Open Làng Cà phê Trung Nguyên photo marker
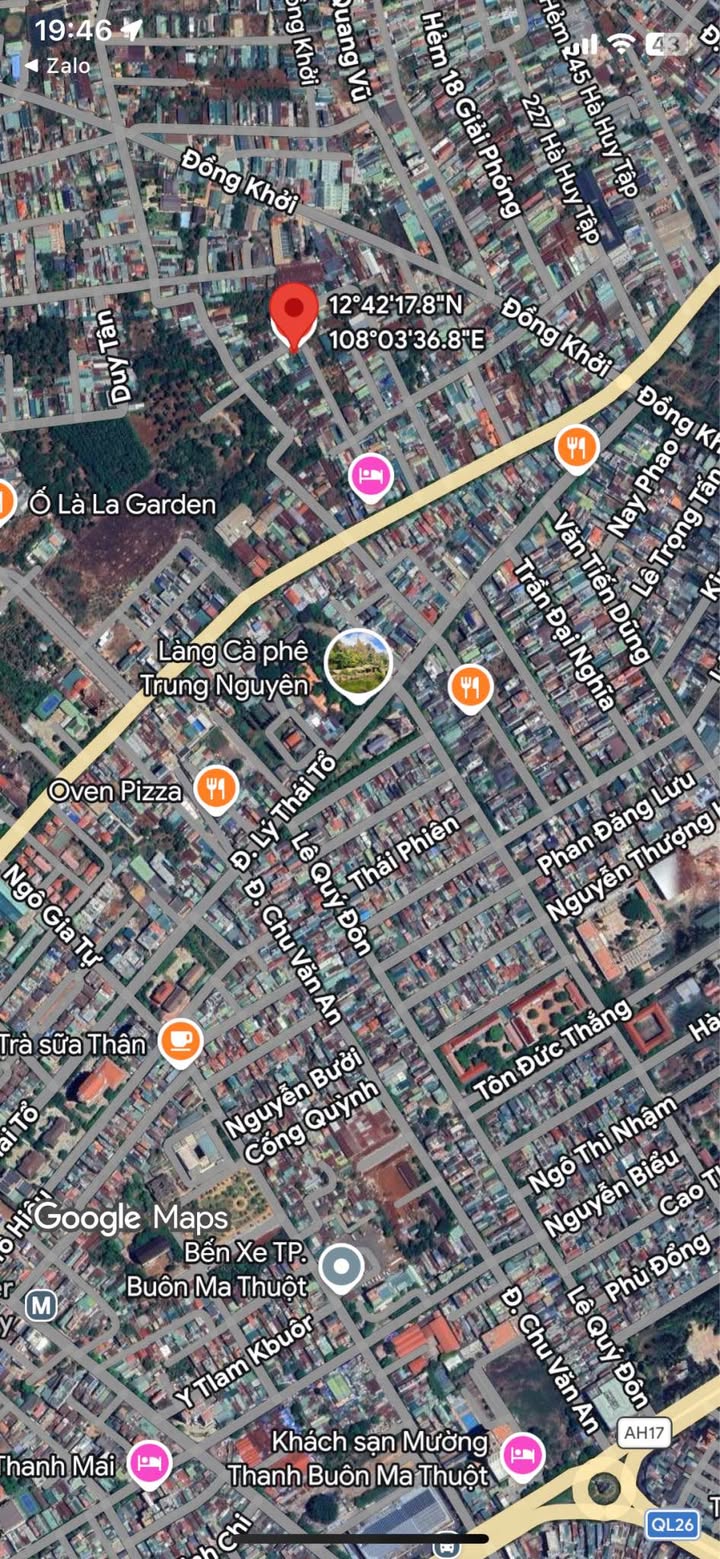Image resolution: width=720 pixels, height=1559 pixels. click(x=358, y=662)
